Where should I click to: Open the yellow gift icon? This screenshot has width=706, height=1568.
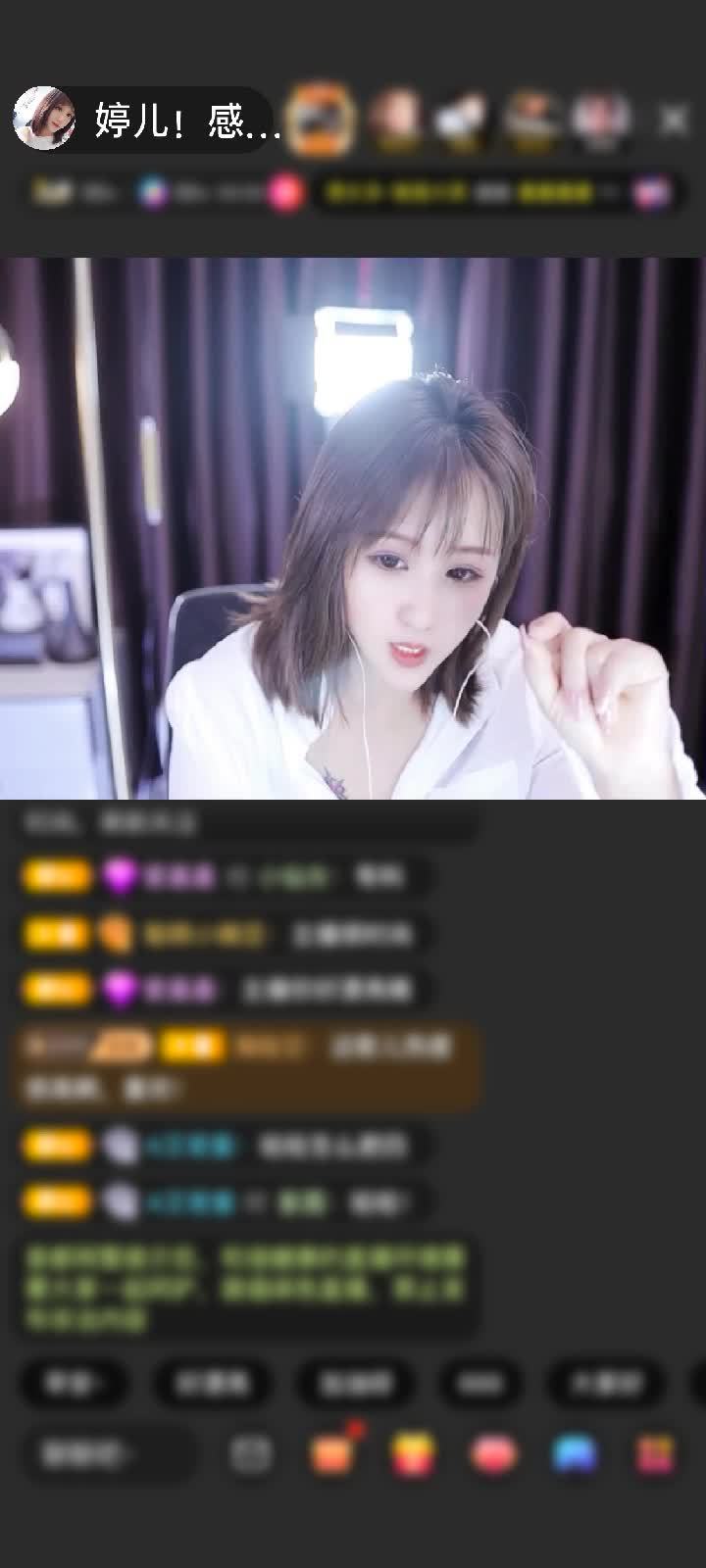(x=413, y=1454)
